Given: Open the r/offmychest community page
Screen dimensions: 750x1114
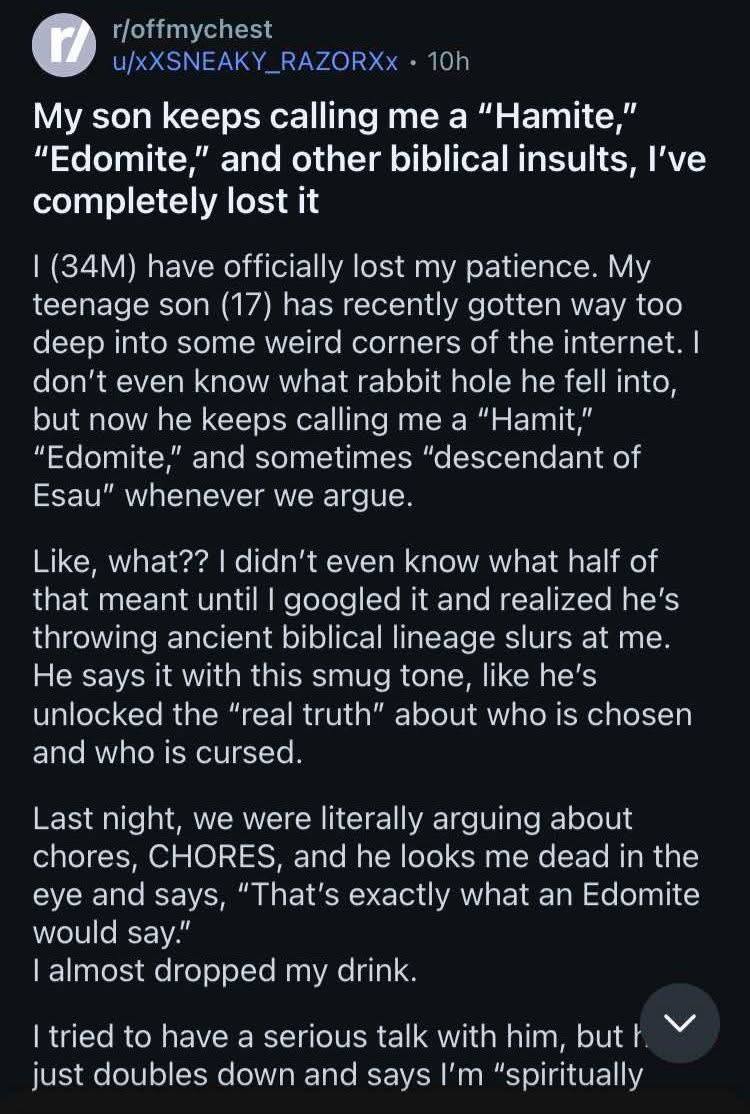Looking at the screenshot, I should [193, 30].
